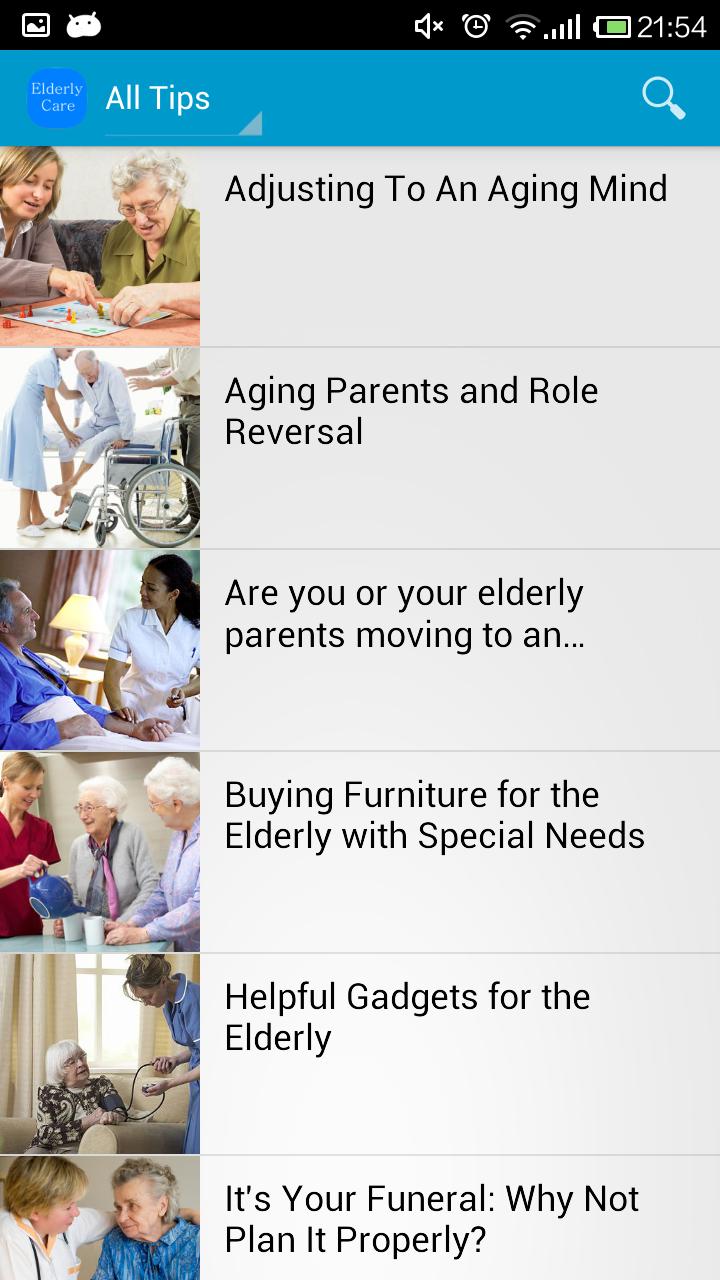The image size is (720, 1280).
Task: Open search with the magnifier icon
Action: (x=662, y=98)
